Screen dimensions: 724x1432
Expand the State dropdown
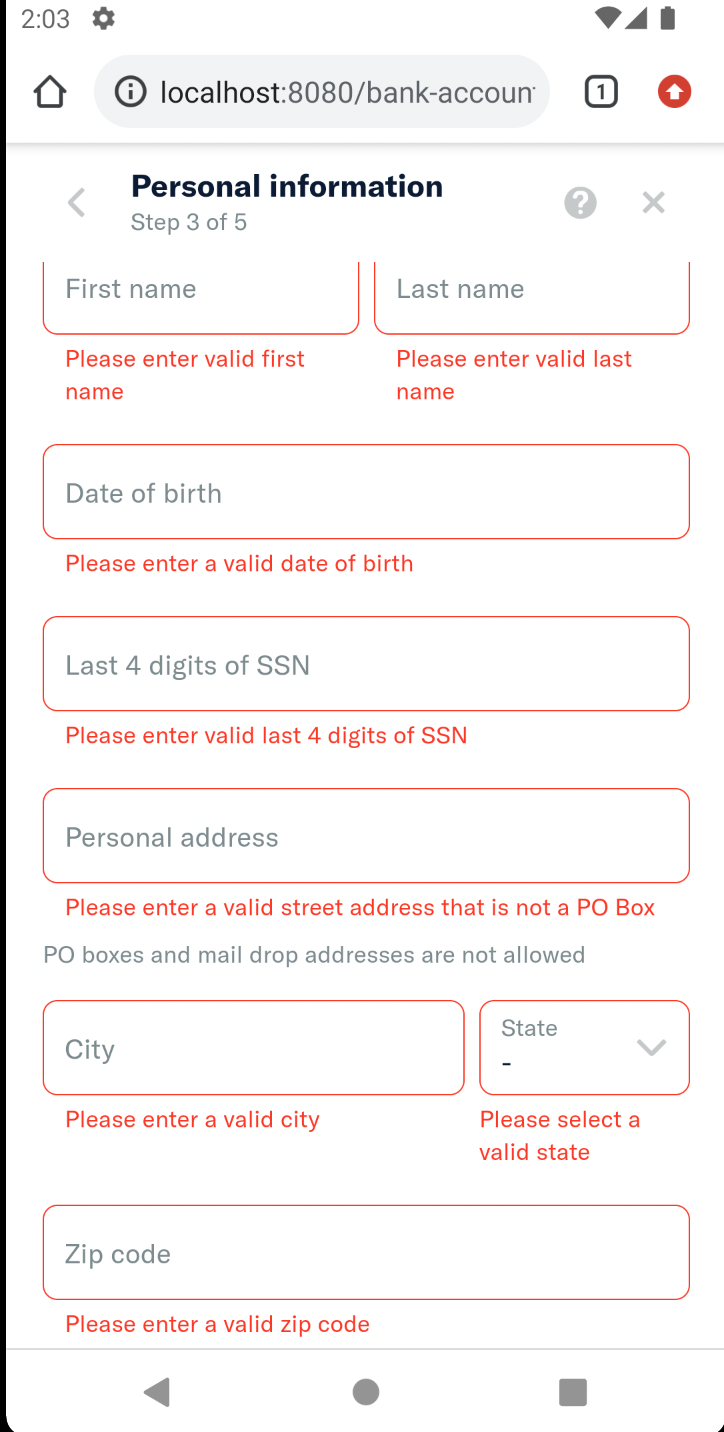584,1048
